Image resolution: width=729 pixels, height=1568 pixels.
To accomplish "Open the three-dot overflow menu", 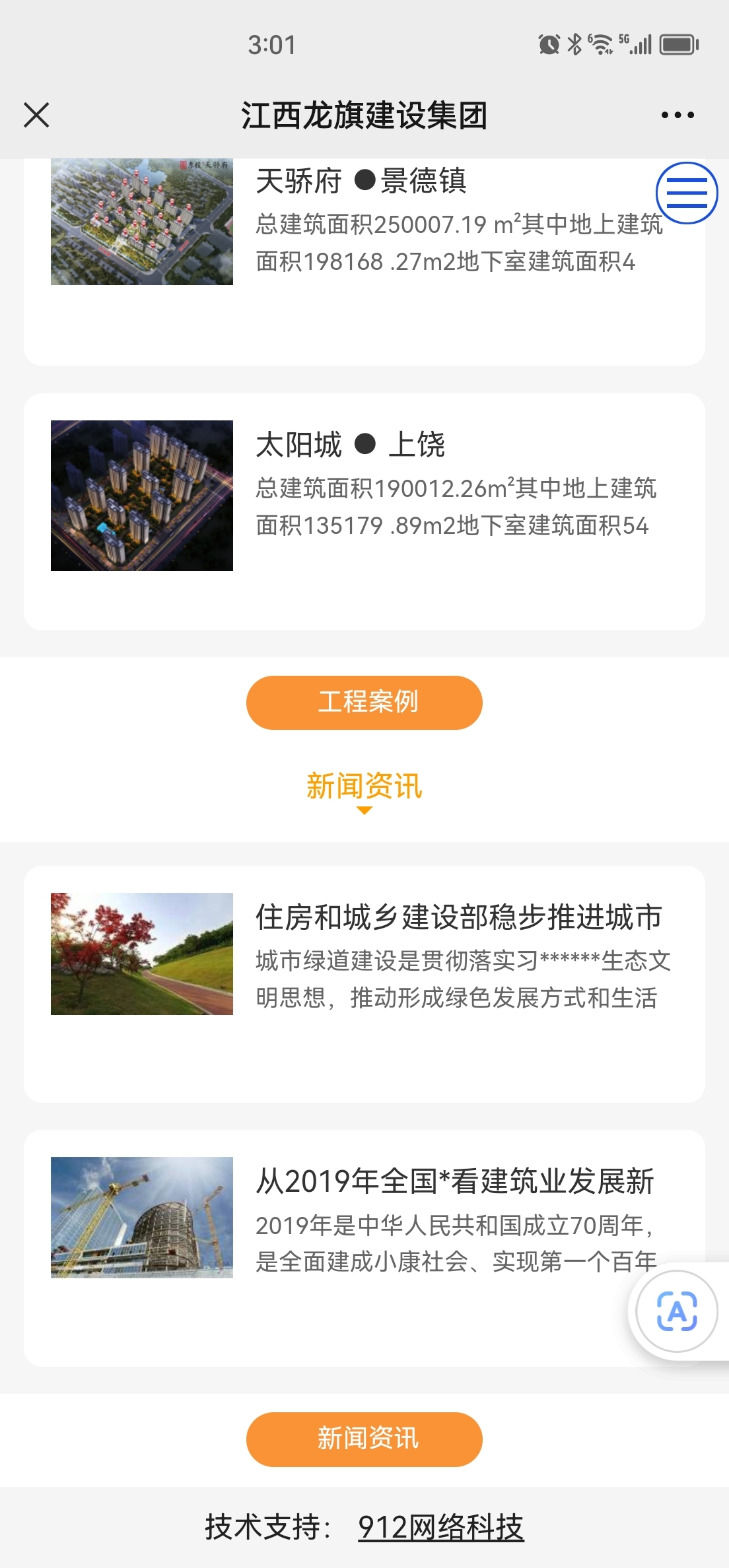I will click(x=677, y=115).
